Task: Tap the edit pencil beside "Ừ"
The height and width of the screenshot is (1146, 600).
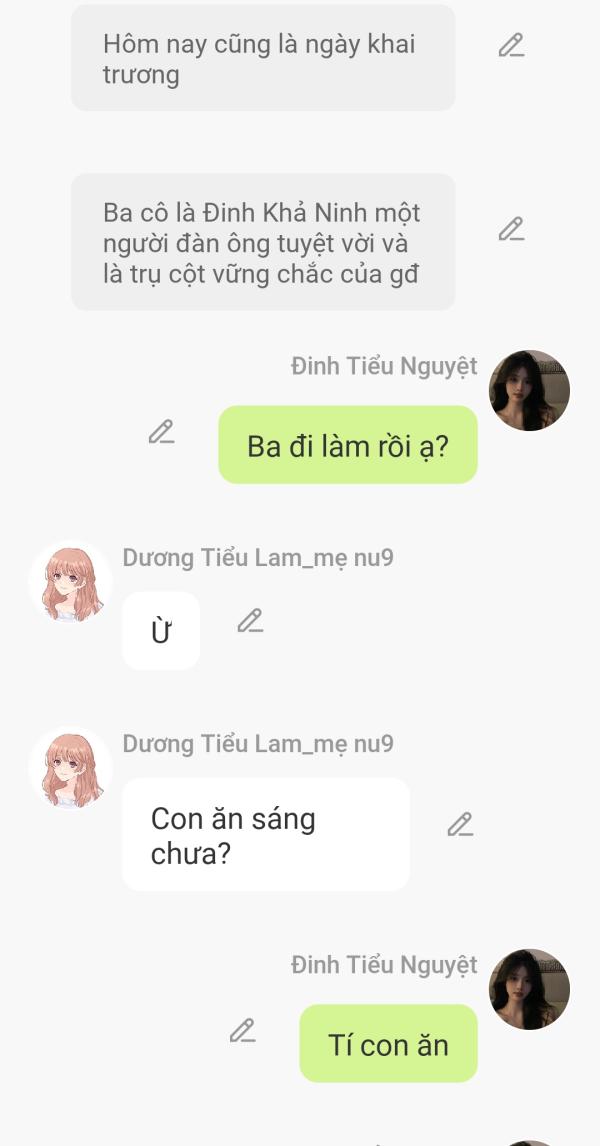Action: pyautogui.click(x=250, y=621)
